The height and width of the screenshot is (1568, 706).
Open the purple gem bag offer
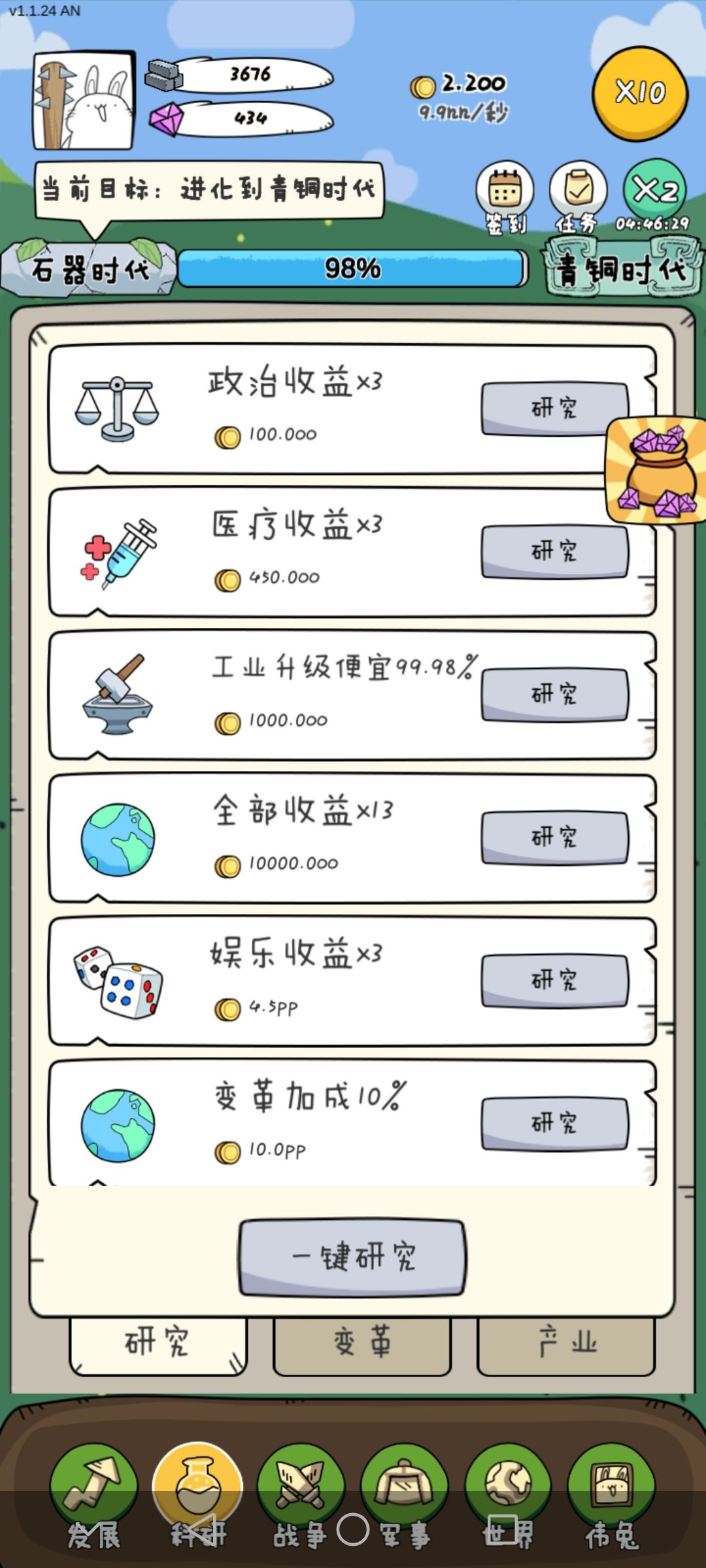click(656, 470)
